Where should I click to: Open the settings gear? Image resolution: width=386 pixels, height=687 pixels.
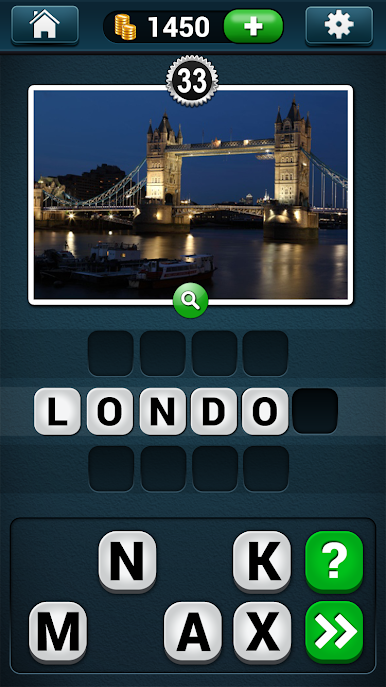pyautogui.click(x=339, y=25)
